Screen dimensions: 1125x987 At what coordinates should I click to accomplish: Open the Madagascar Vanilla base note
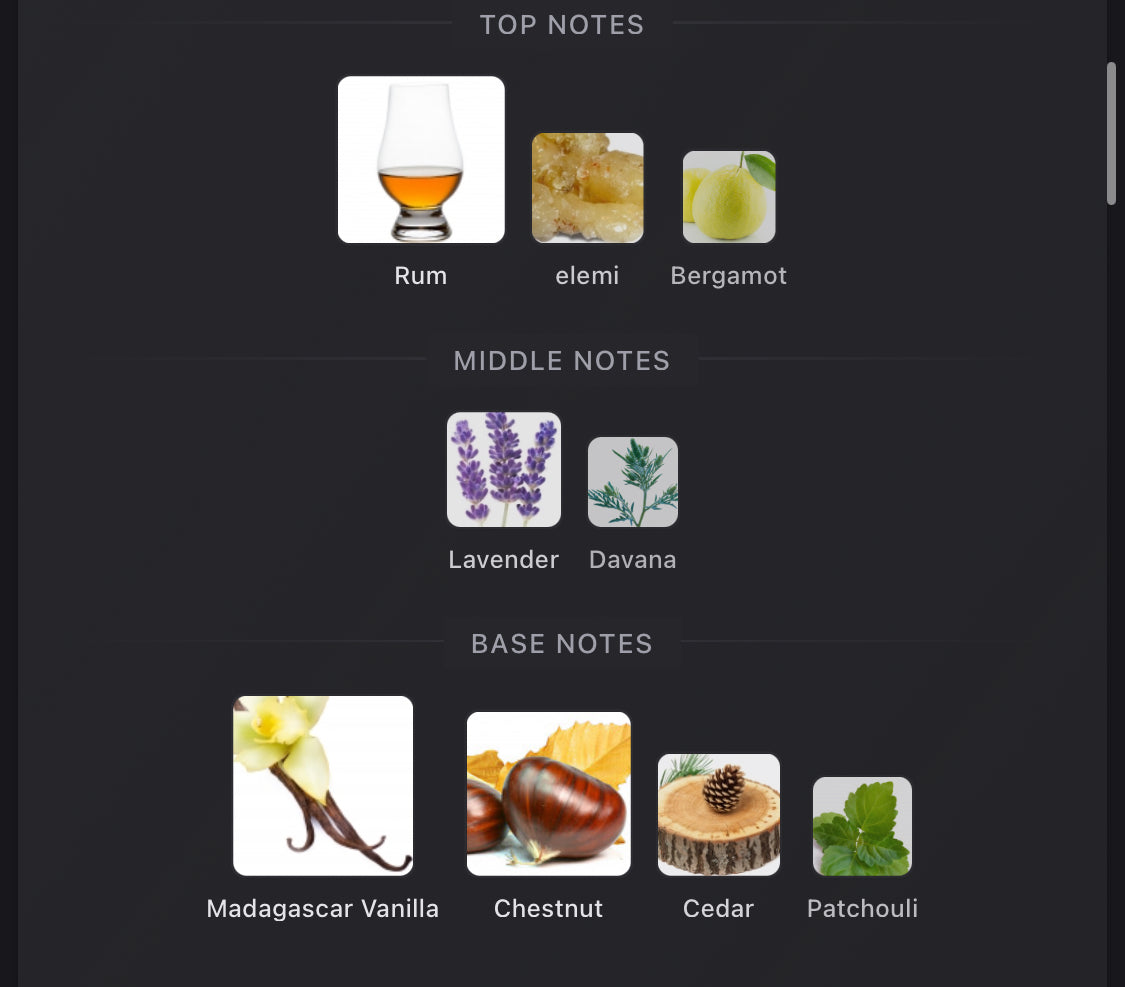click(x=323, y=786)
